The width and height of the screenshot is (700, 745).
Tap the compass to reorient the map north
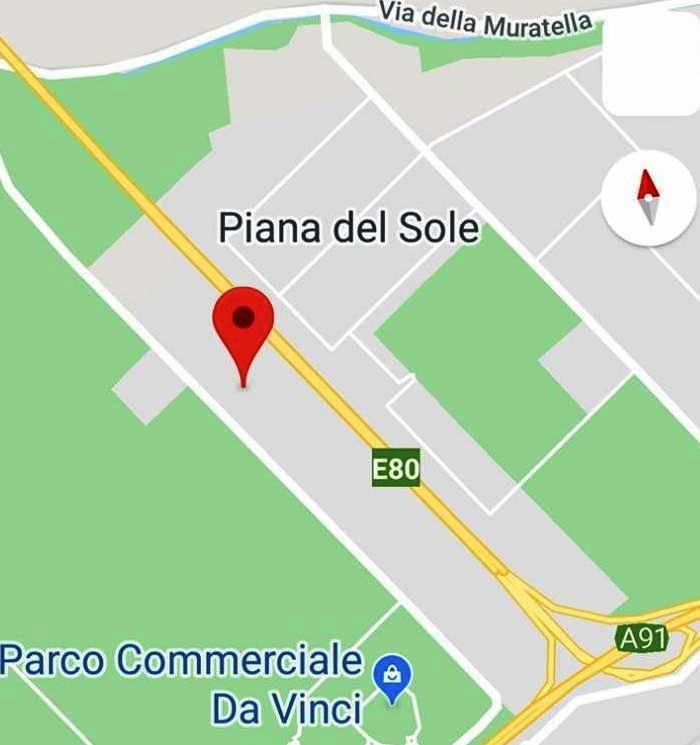(x=648, y=197)
